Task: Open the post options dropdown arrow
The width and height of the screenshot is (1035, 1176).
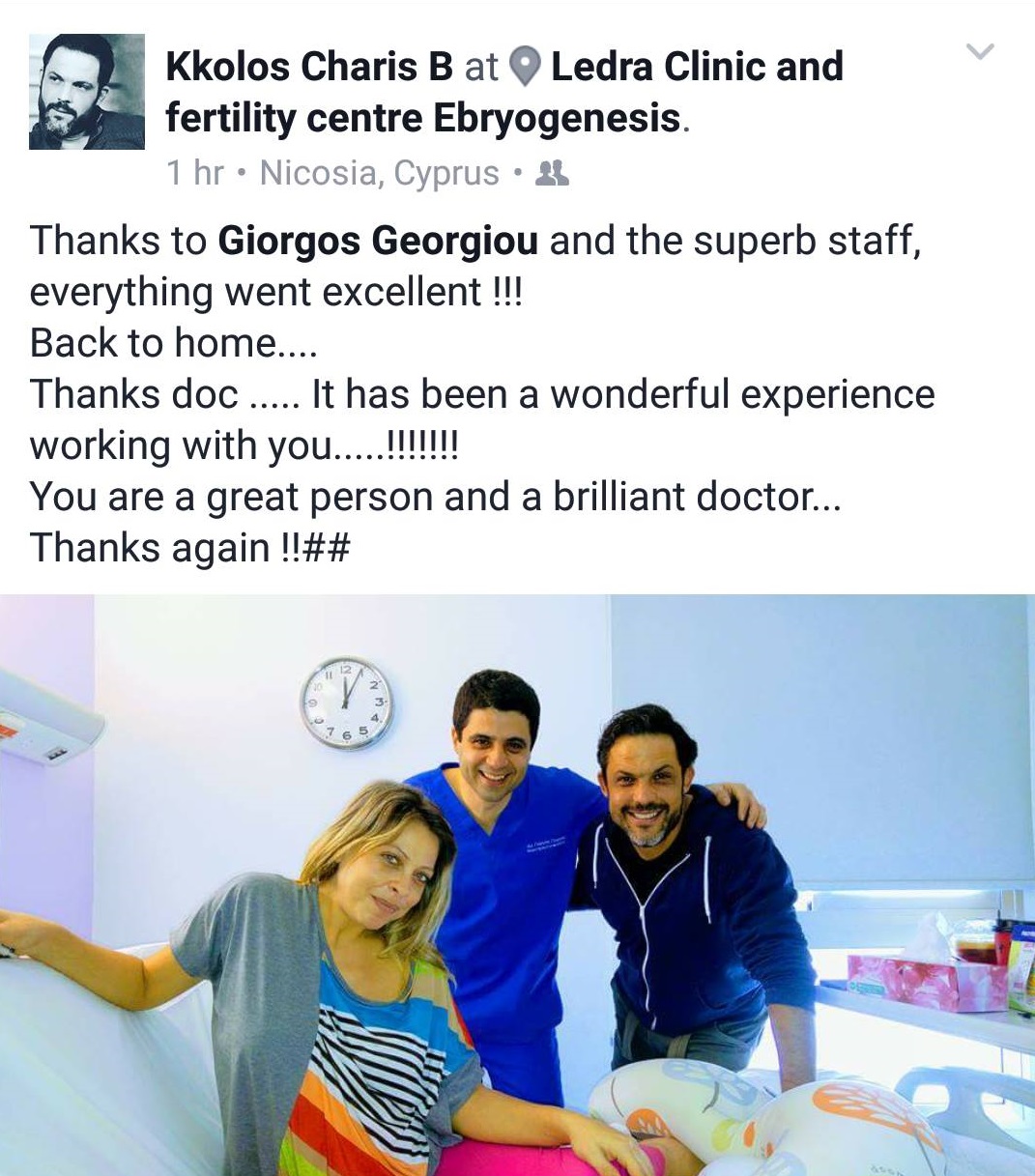Action: pyautogui.click(x=980, y=51)
